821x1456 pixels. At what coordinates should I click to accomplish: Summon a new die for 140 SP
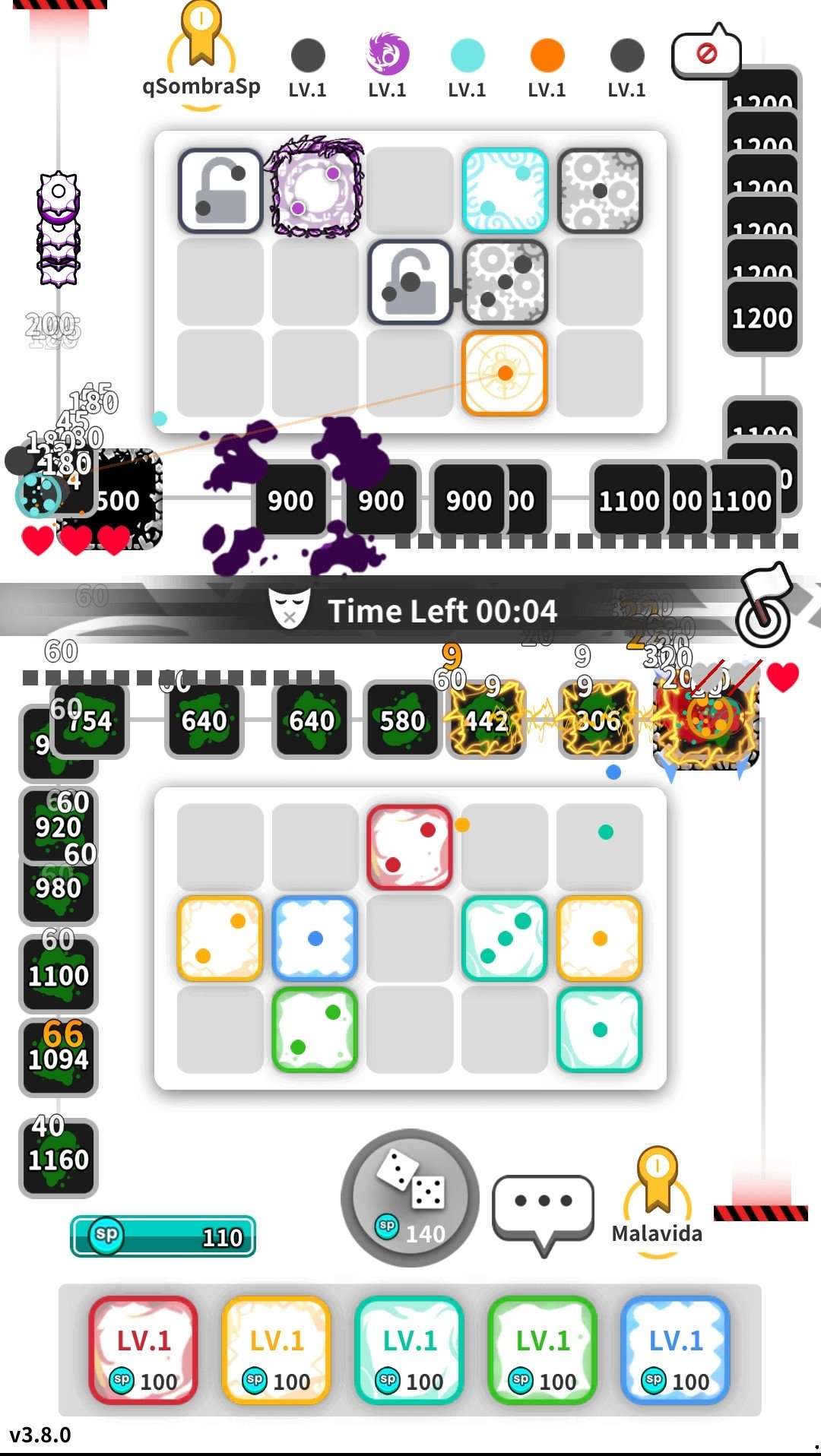(410, 1198)
